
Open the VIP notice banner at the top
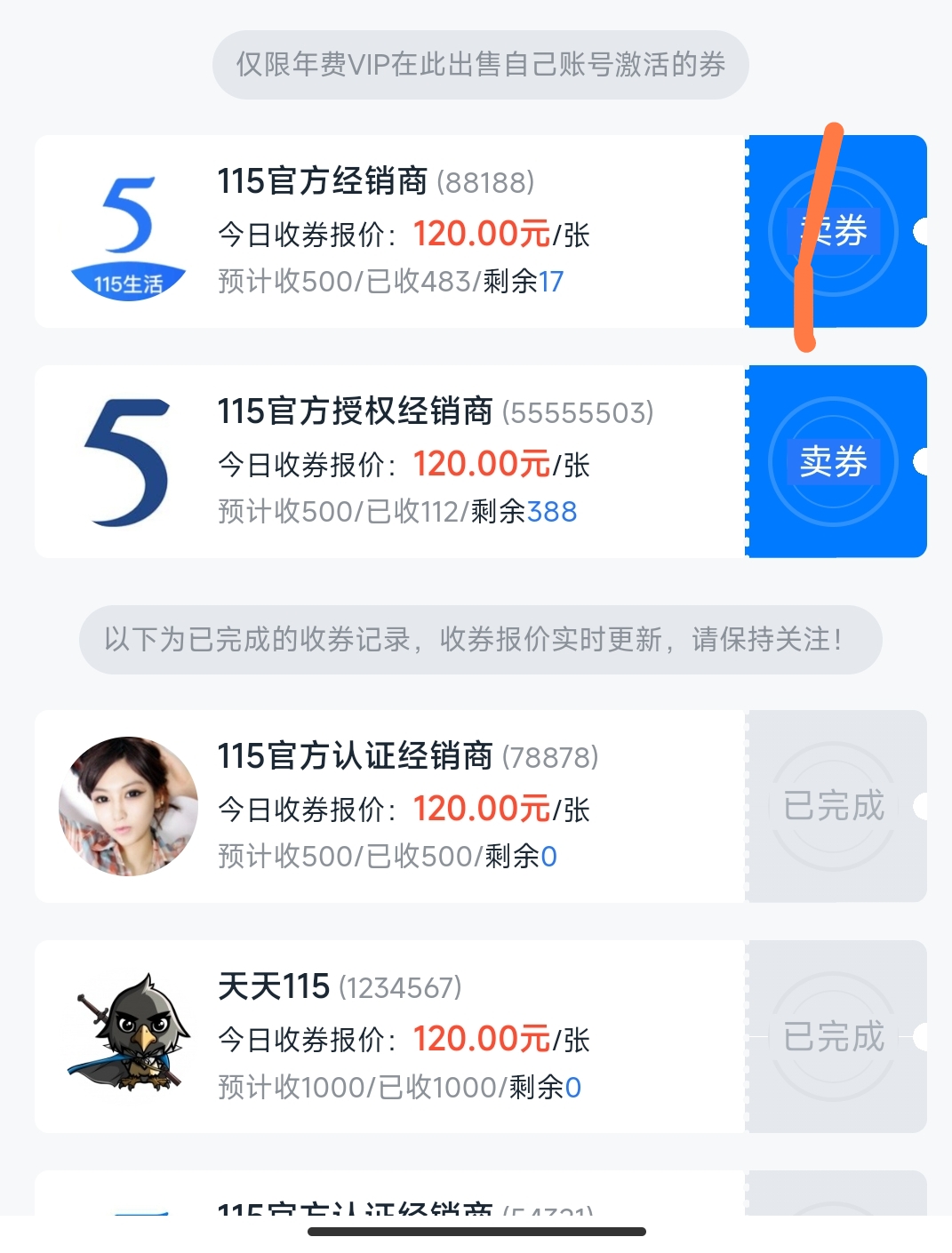click(x=479, y=64)
